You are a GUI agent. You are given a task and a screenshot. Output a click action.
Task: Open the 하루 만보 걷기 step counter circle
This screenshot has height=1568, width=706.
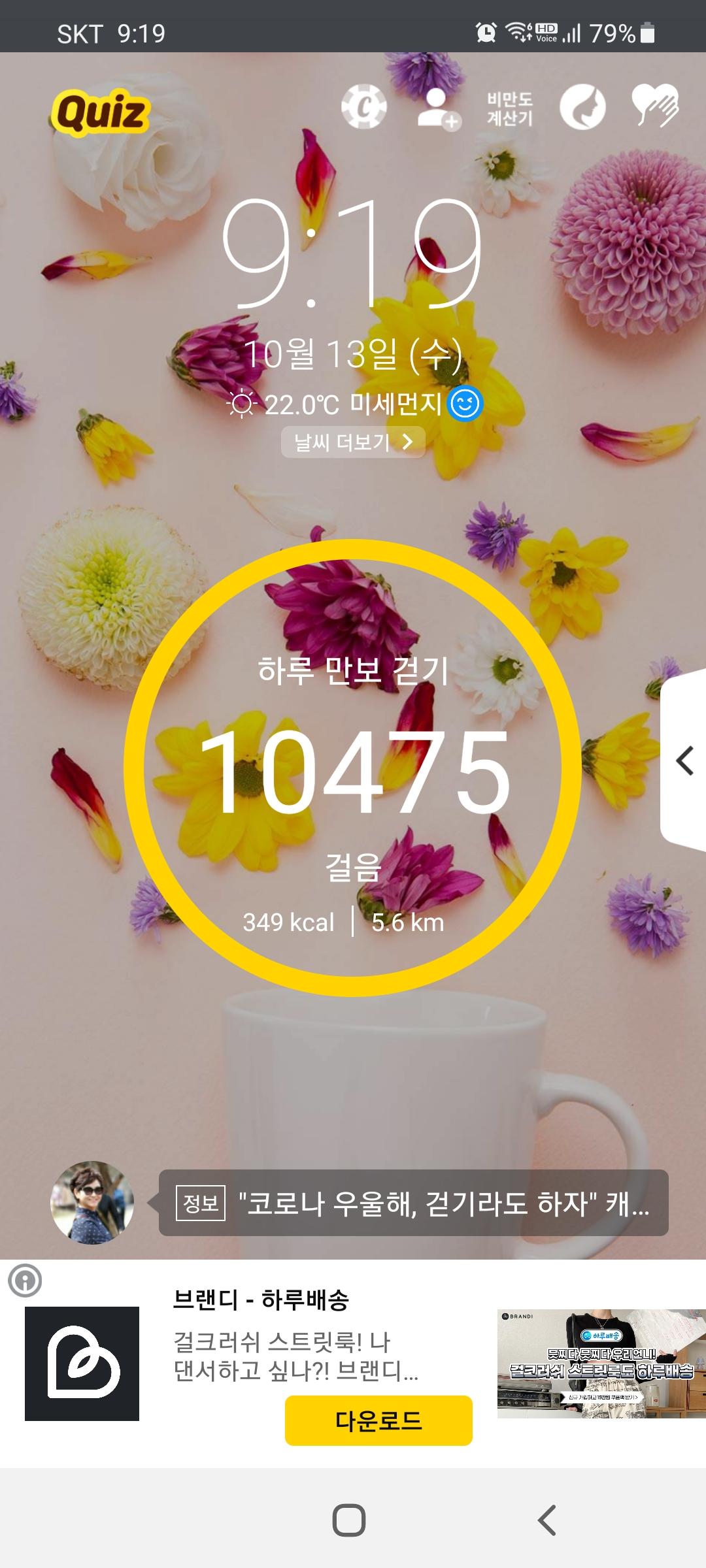(352, 768)
